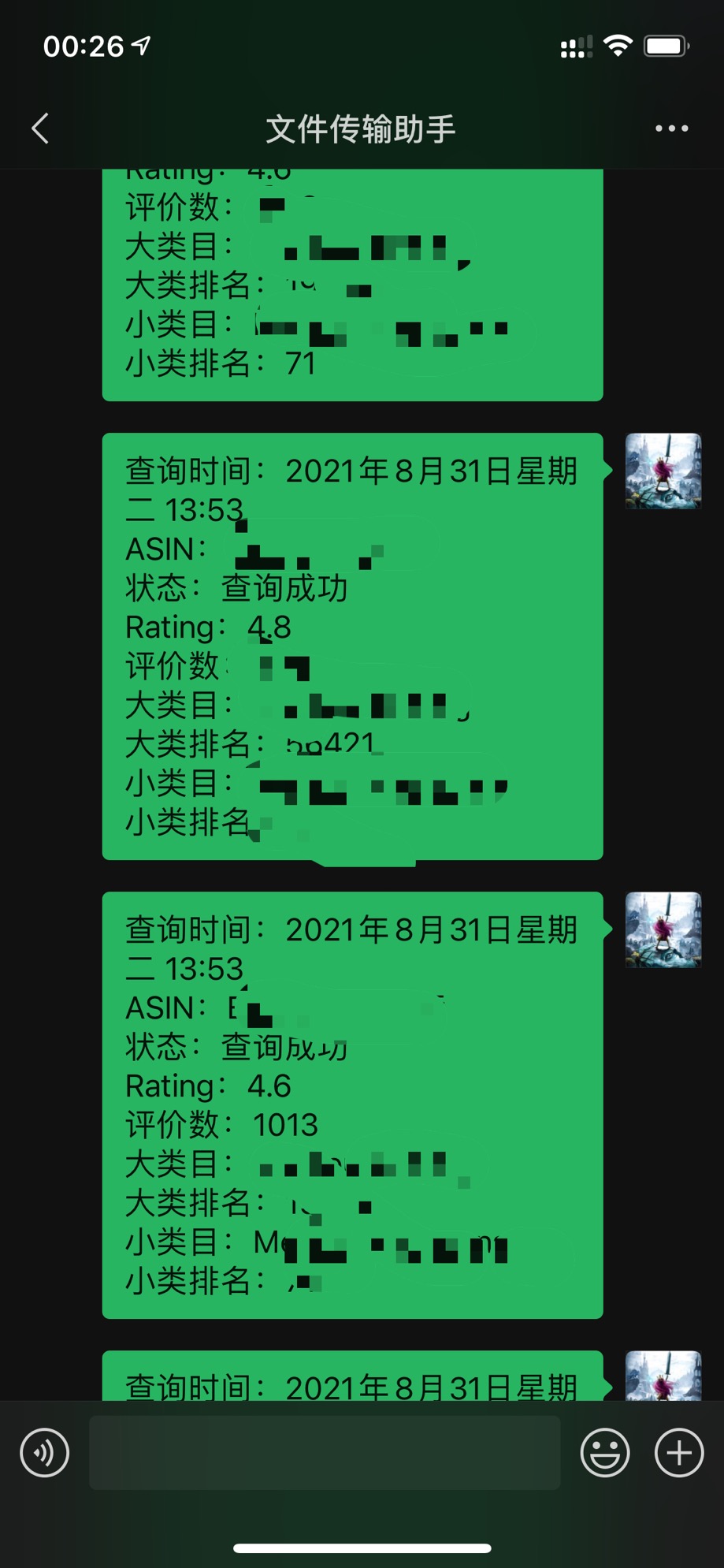
Task: Open the emoji sticker panel
Action: pos(604,1452)
